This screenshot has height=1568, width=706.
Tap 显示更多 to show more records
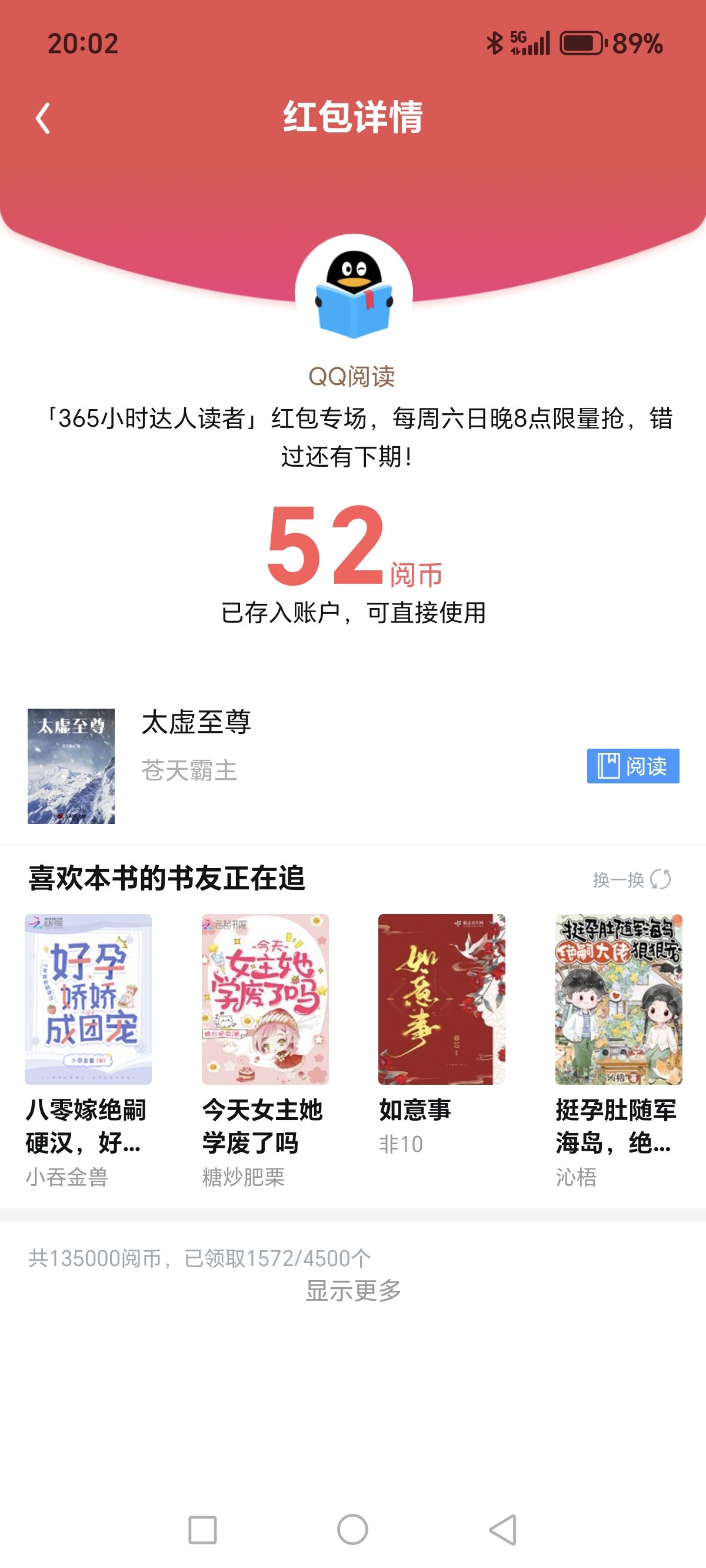click(353, 1290)
